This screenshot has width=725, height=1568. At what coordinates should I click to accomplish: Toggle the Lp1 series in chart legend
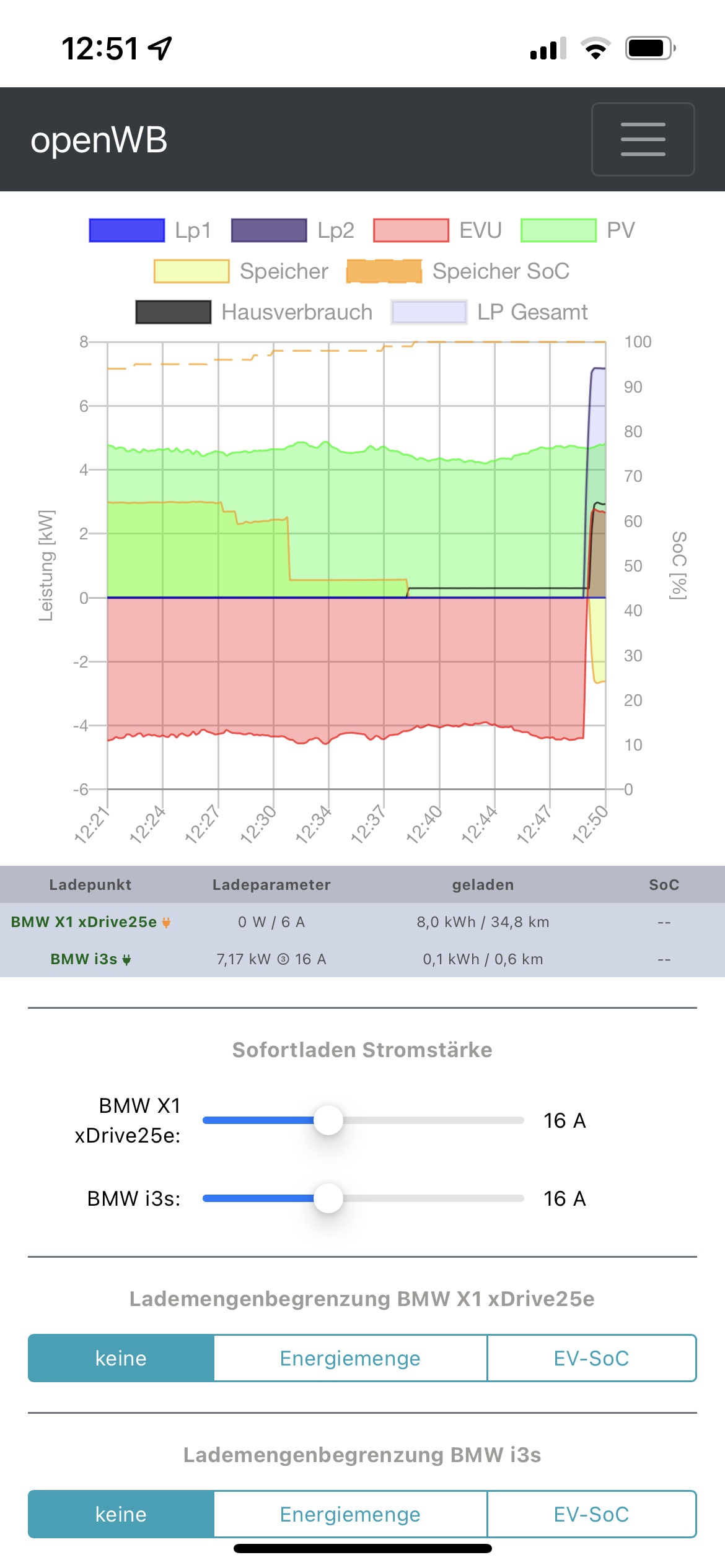150,230
